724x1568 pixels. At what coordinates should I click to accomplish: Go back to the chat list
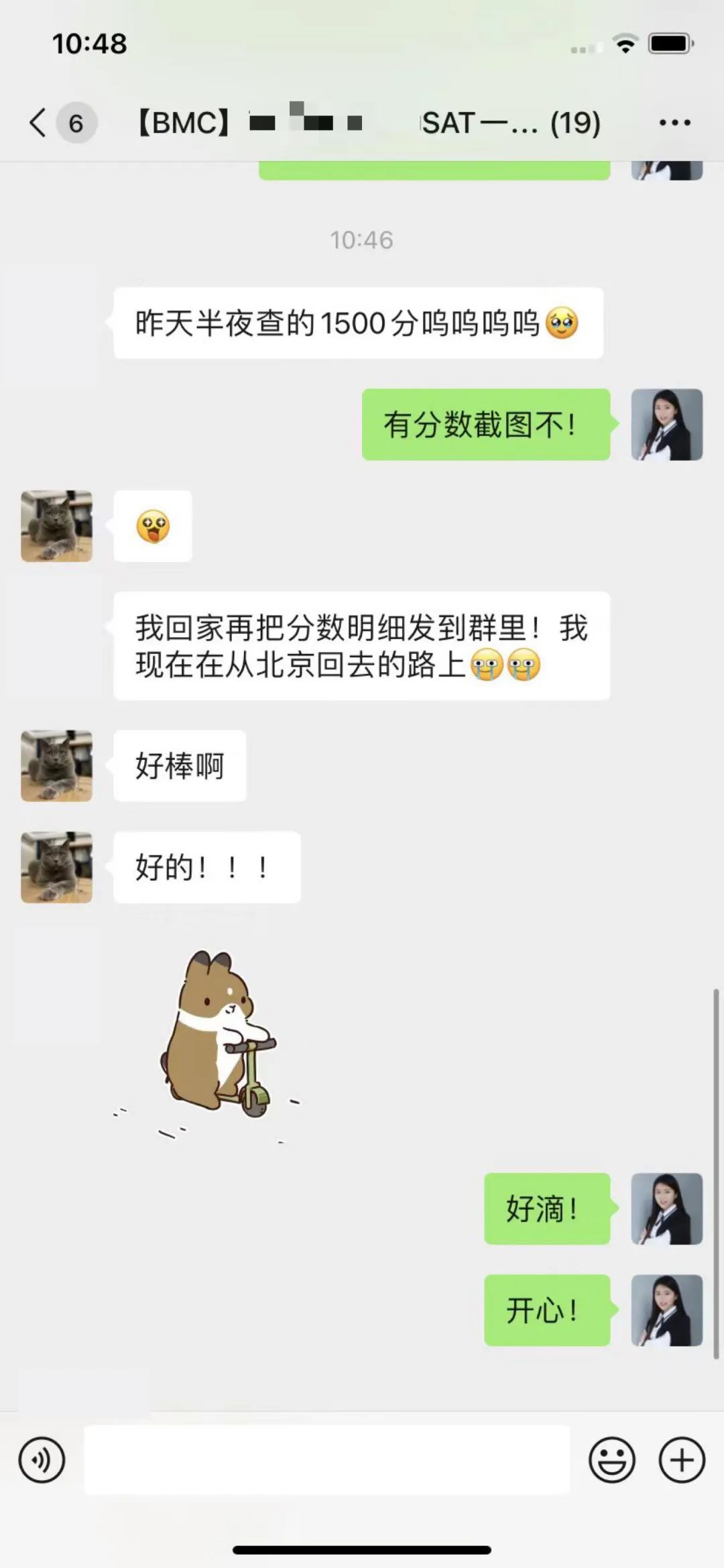[x=39, y=123]
